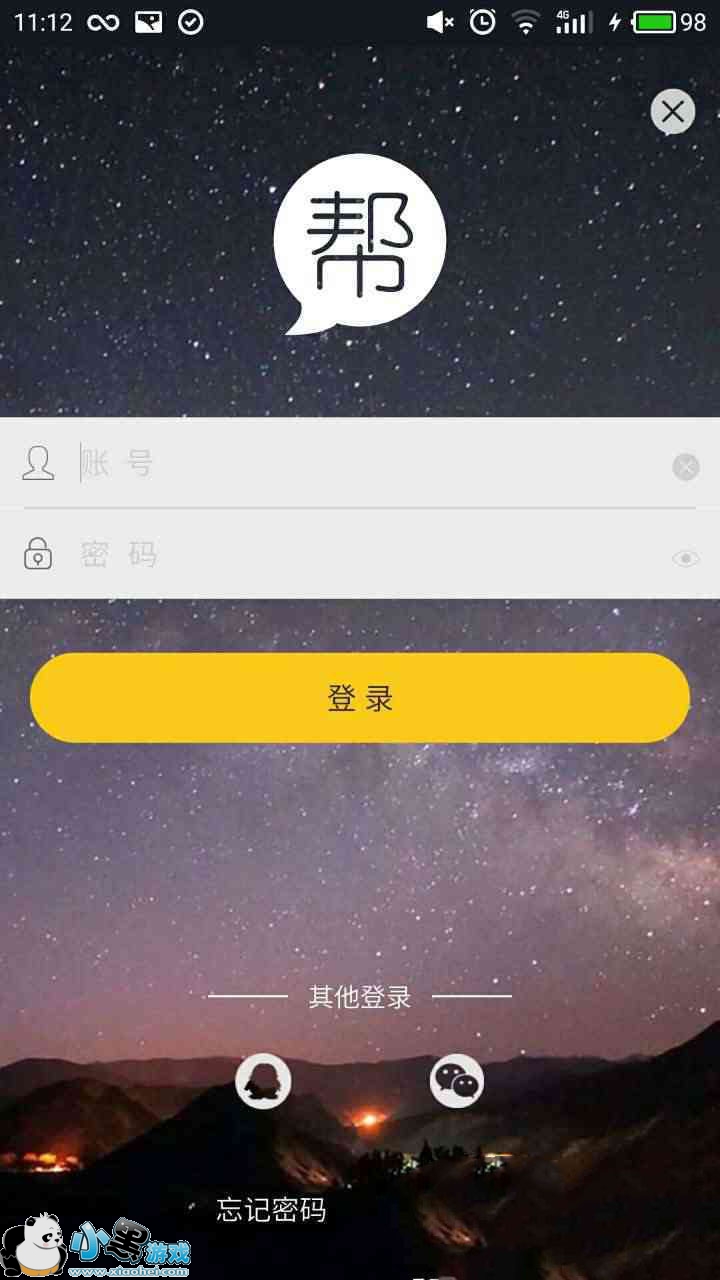
Task: Log in with QQ
Action: coord(263,1081)
